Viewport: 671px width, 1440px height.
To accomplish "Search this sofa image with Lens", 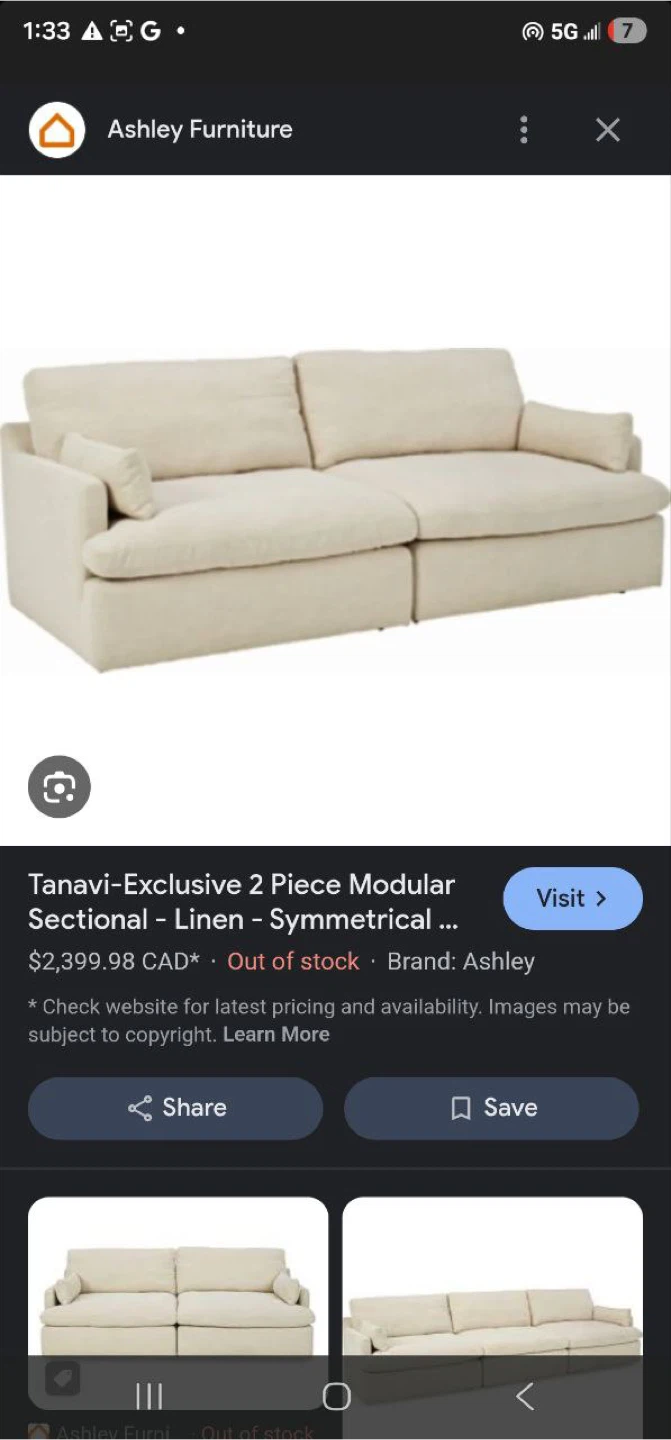I will pyautogui.click(x=59, y=787).
